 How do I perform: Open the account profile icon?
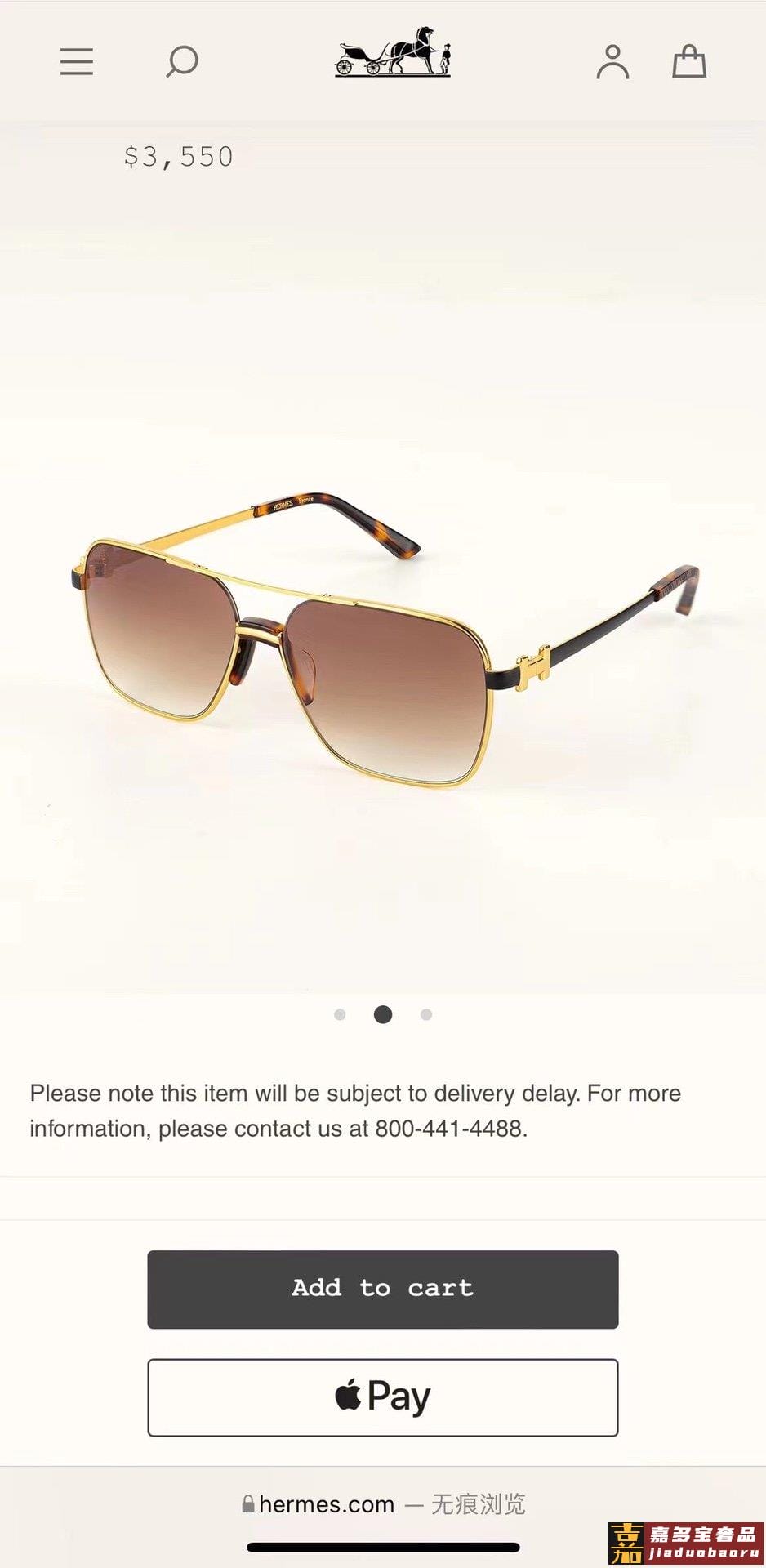612,62
